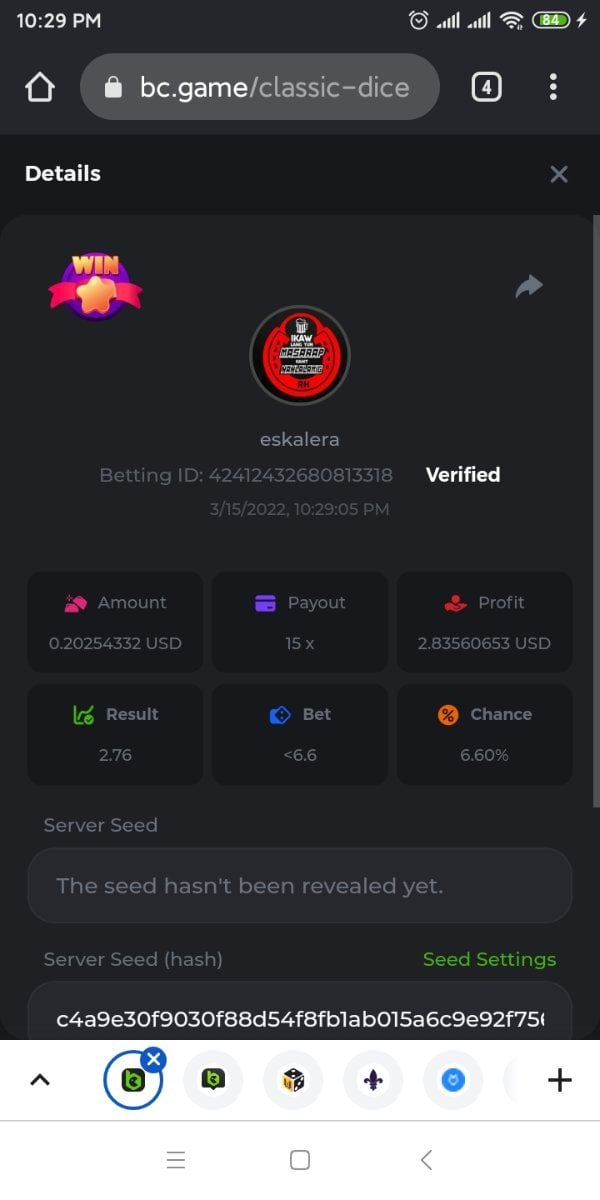Switch to the dice icon tab
This screenshot has height=1200, width=600.
292,1080
